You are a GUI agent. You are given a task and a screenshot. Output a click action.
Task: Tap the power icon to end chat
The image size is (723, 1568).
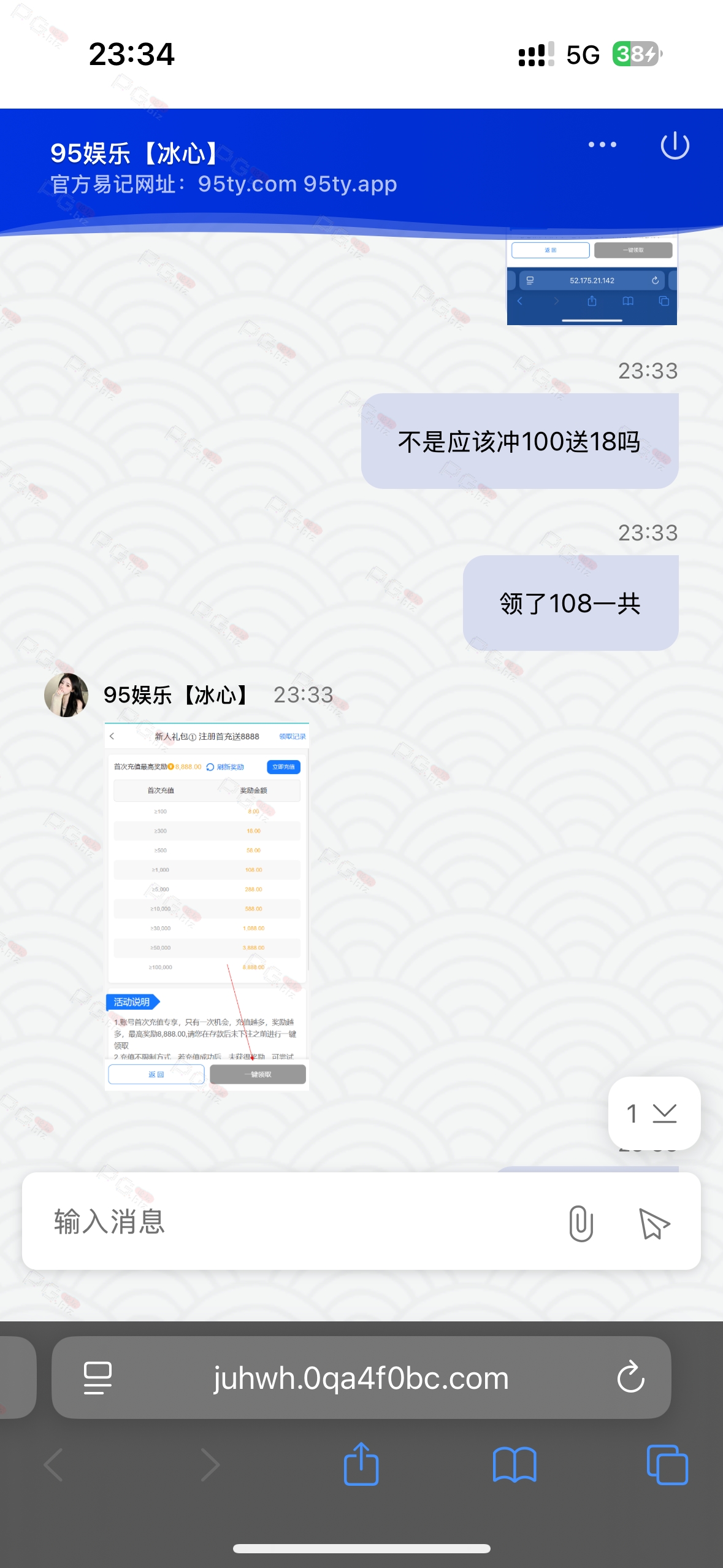point(675,145)
